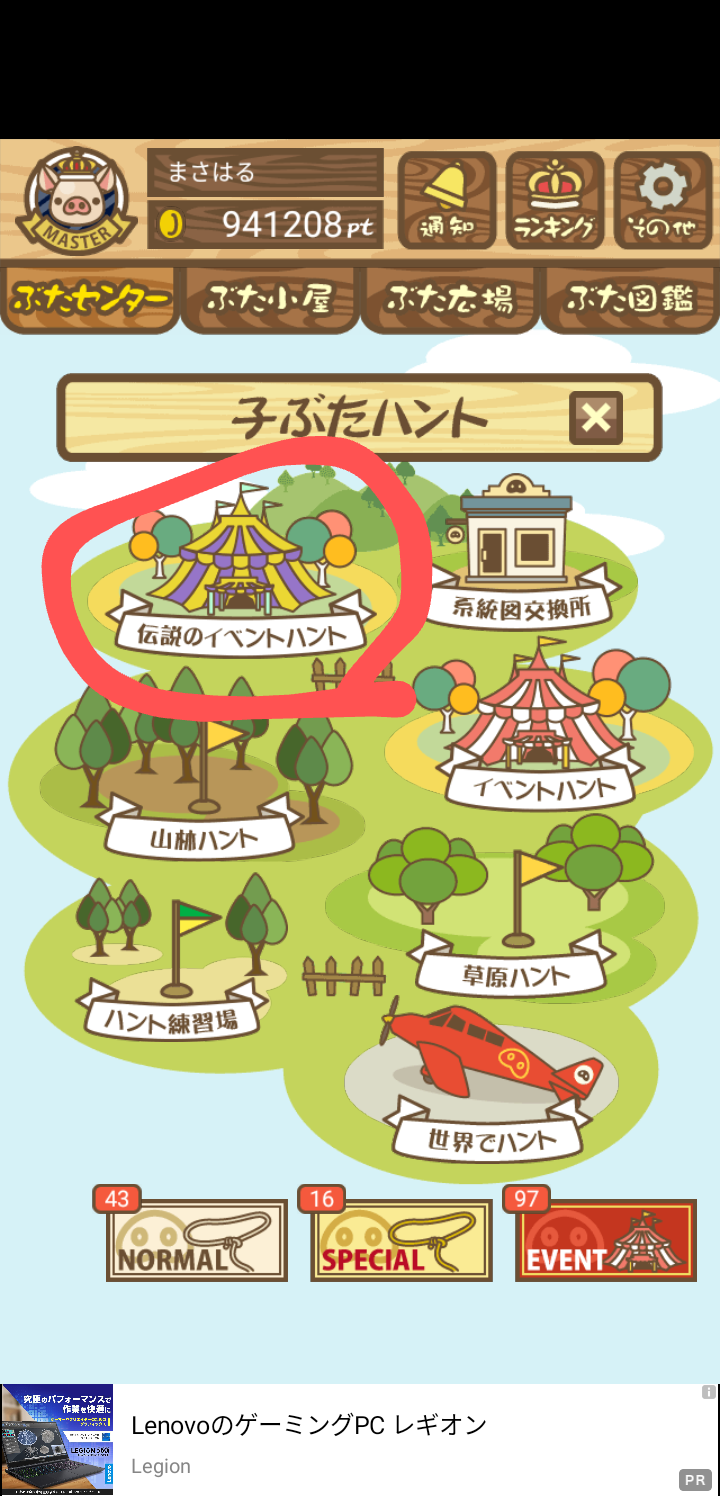Switch to ぶた小屋 tab
Screen dimensions: 720x1496
269,299
